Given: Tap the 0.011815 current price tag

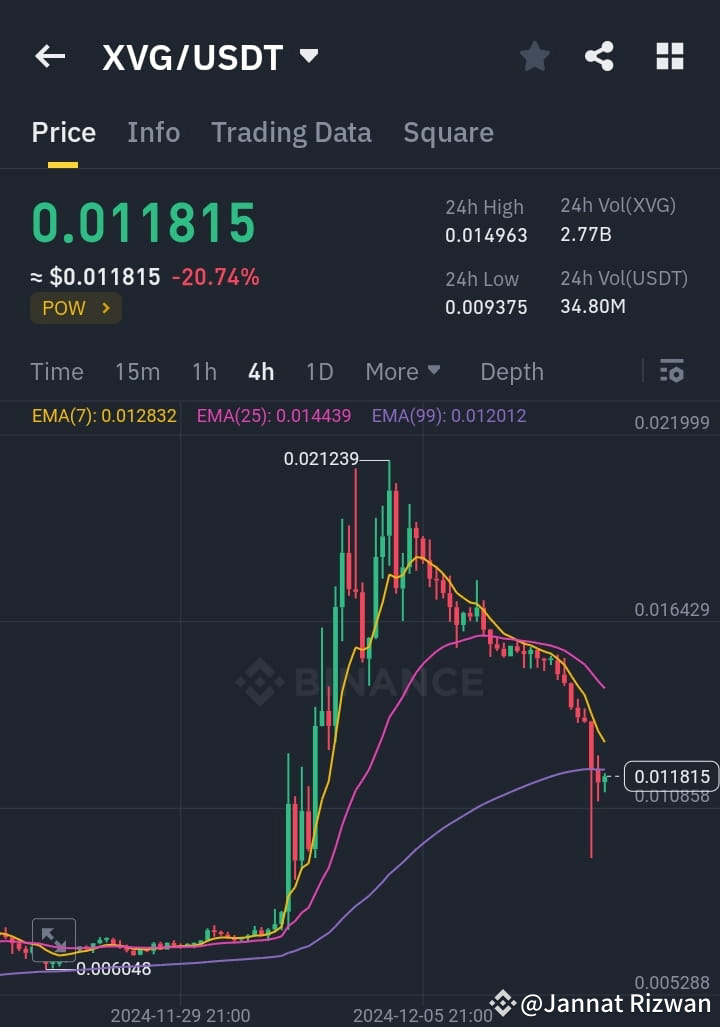Looking at the screenshot, I should tap(672, 777).
